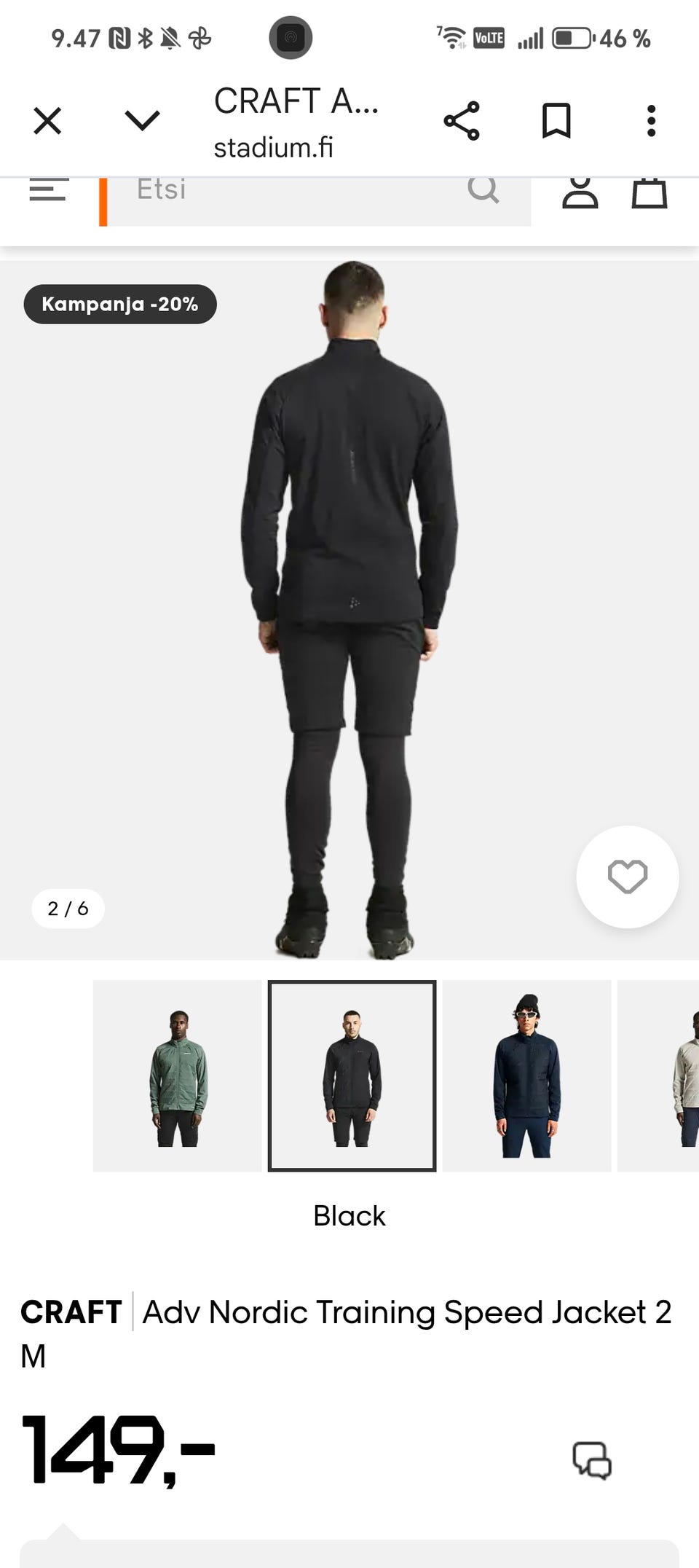Open the account profile icon
This screenshot has width=699, height=1568.
click(x=580, y=194)
